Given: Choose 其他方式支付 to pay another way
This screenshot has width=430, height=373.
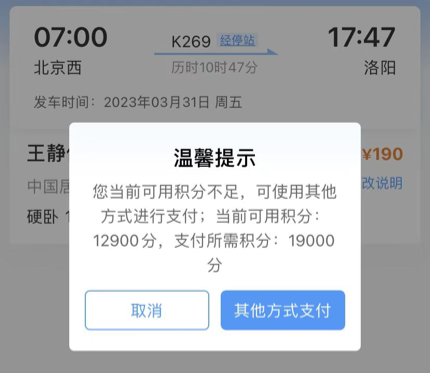Looking at the screenshot, I should click(283, 310).
